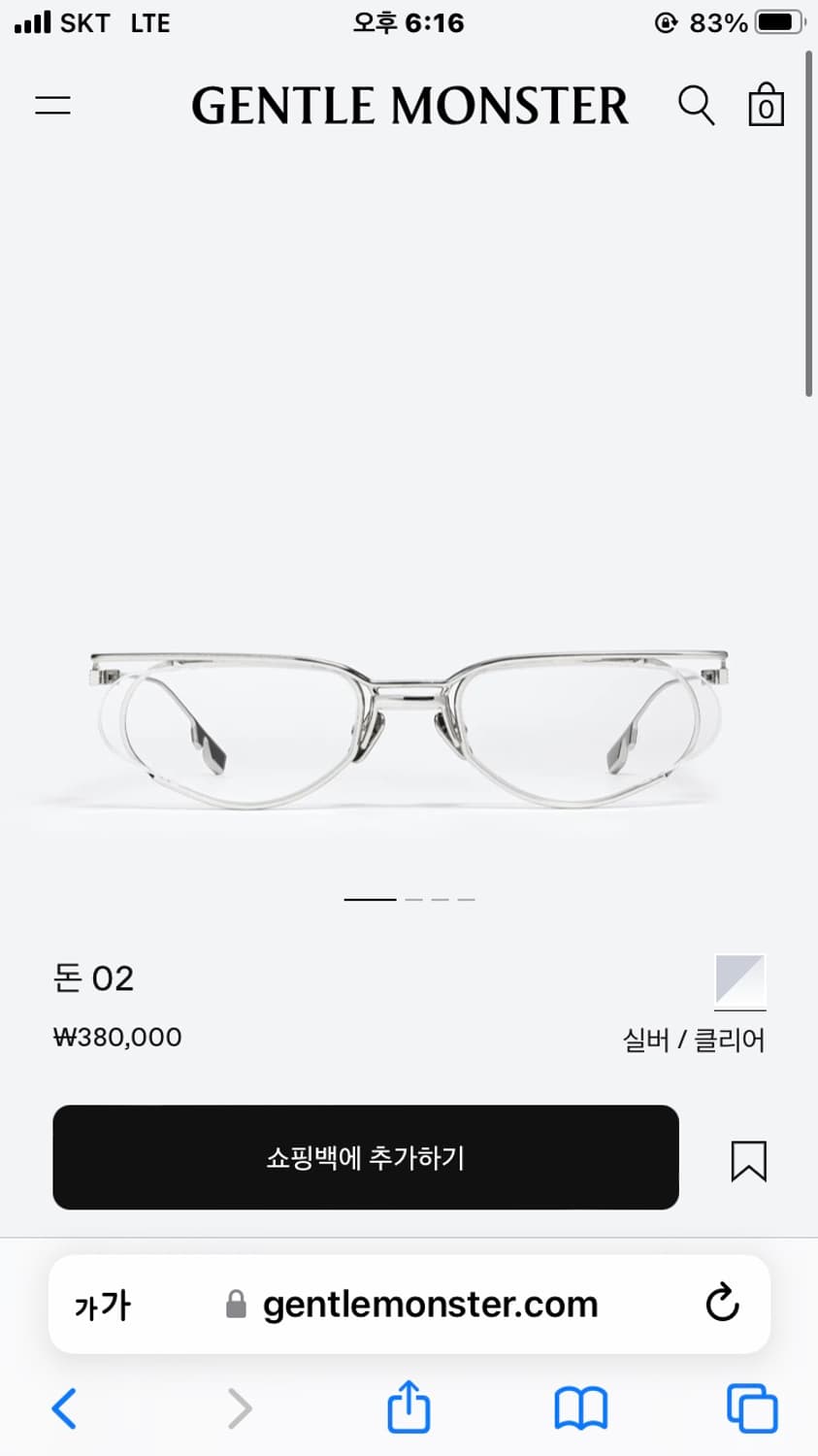Open Safari bookmarks icon

pyautogui.click(x=579, y=1409)
